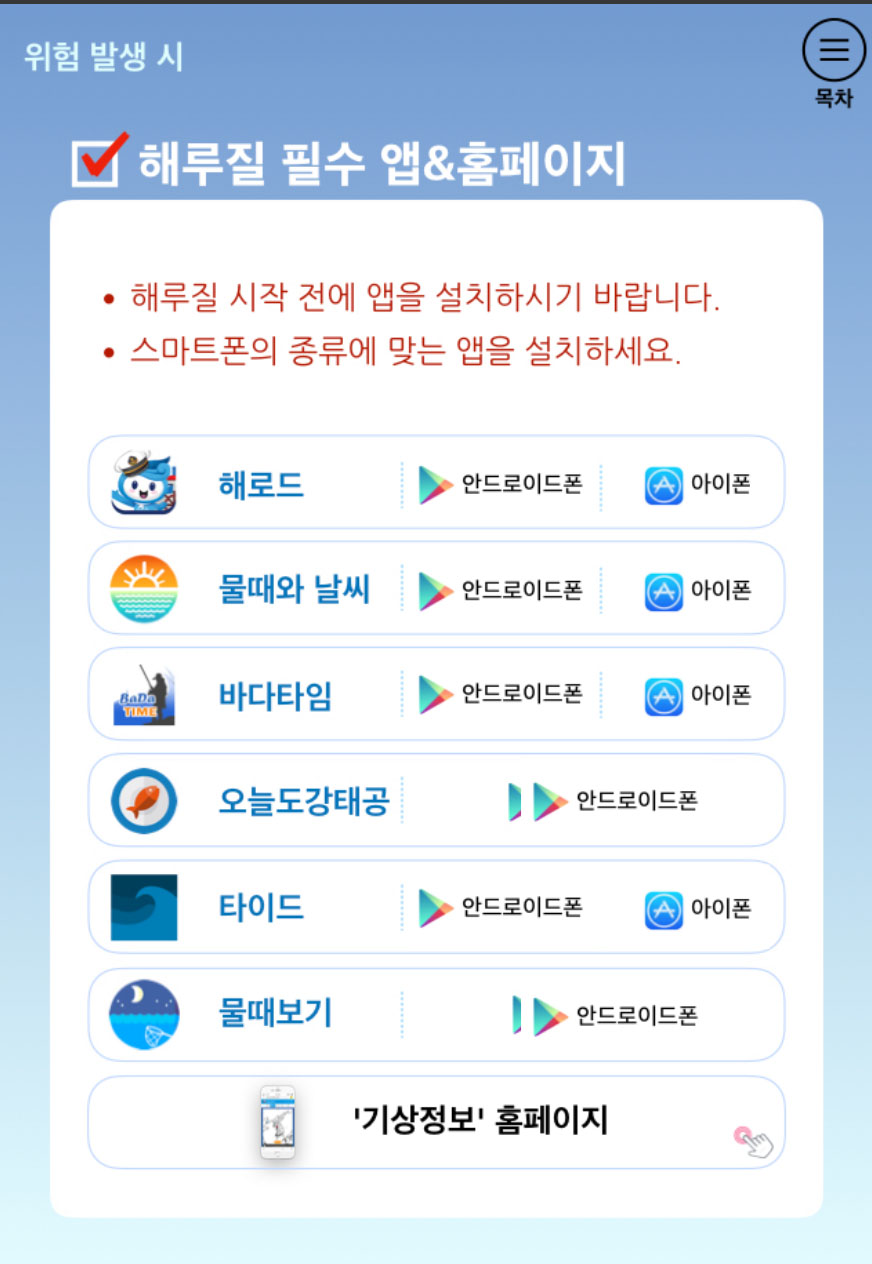Open 해로드 Android download link
Image resolution: width=872 pixels, height=1264 pixels.
pos(500,485)
